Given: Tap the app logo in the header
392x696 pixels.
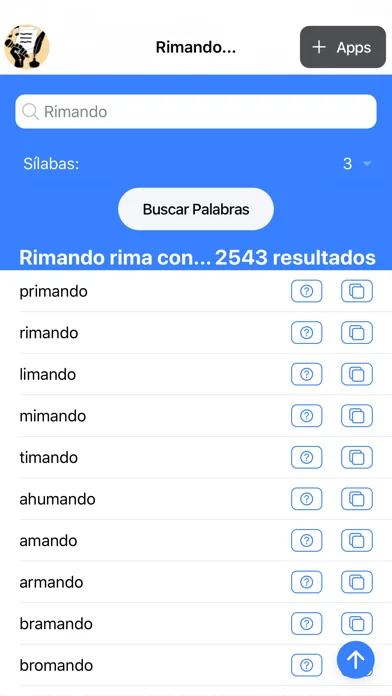Looking at the screenshot, I should [27, 47].
